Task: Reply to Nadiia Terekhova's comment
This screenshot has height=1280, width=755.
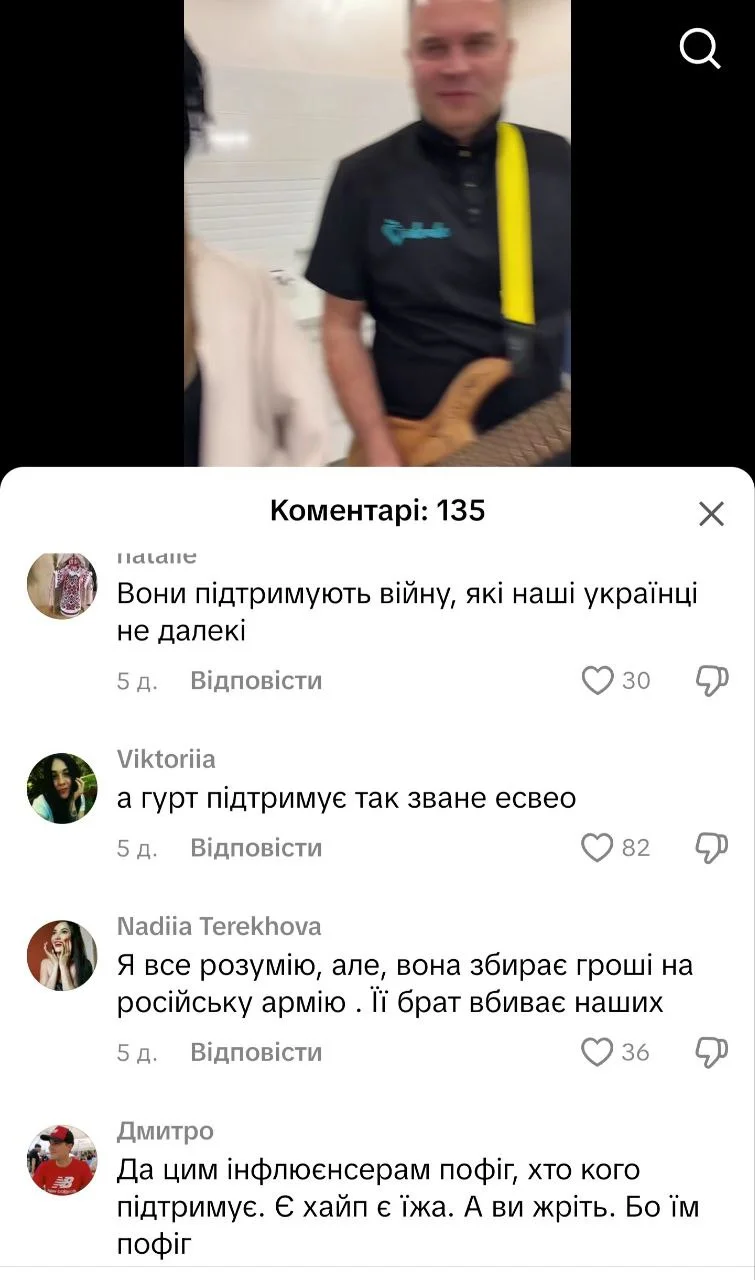Action: 256,1052
